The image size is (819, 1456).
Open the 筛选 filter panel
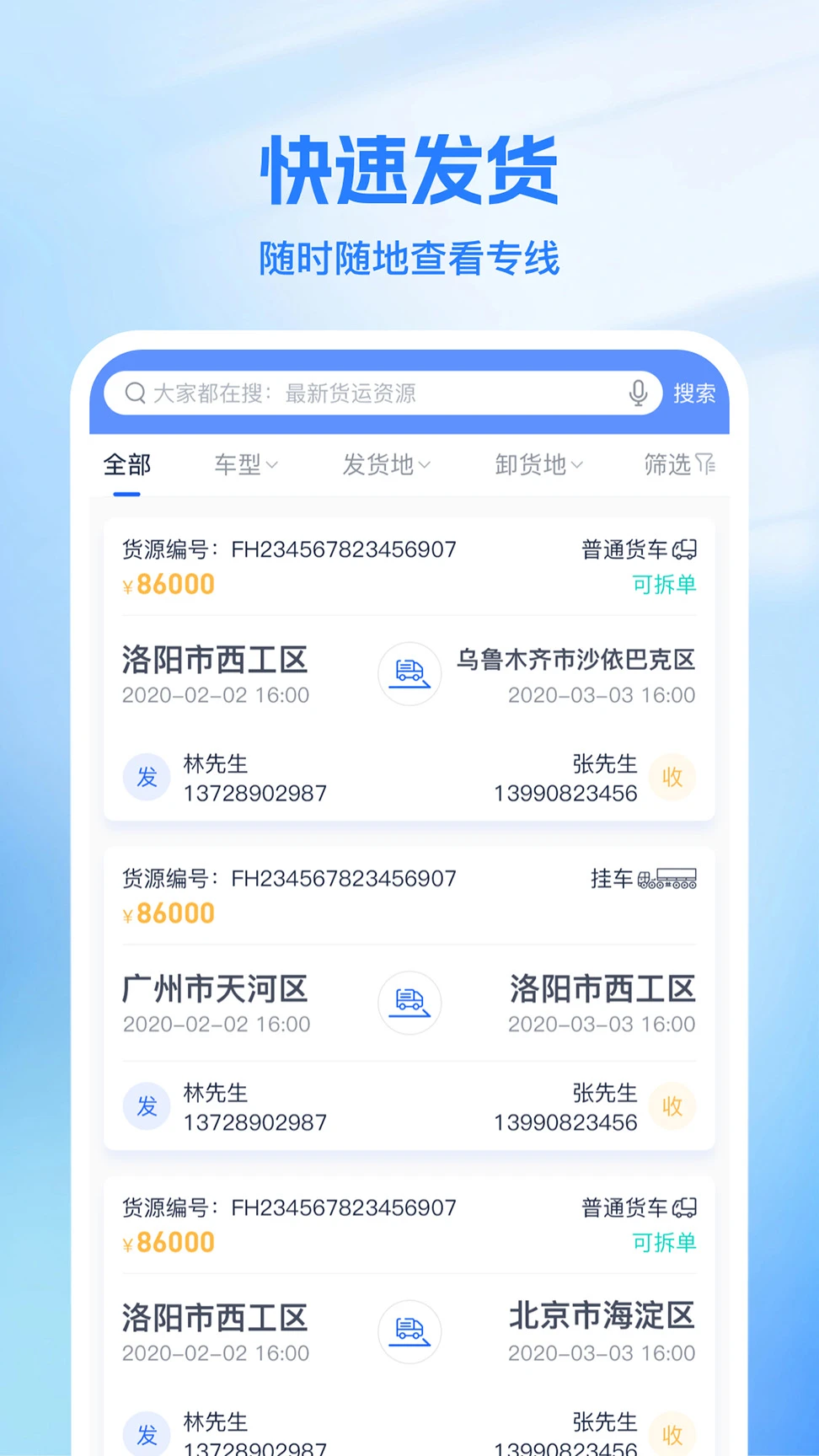679,464
